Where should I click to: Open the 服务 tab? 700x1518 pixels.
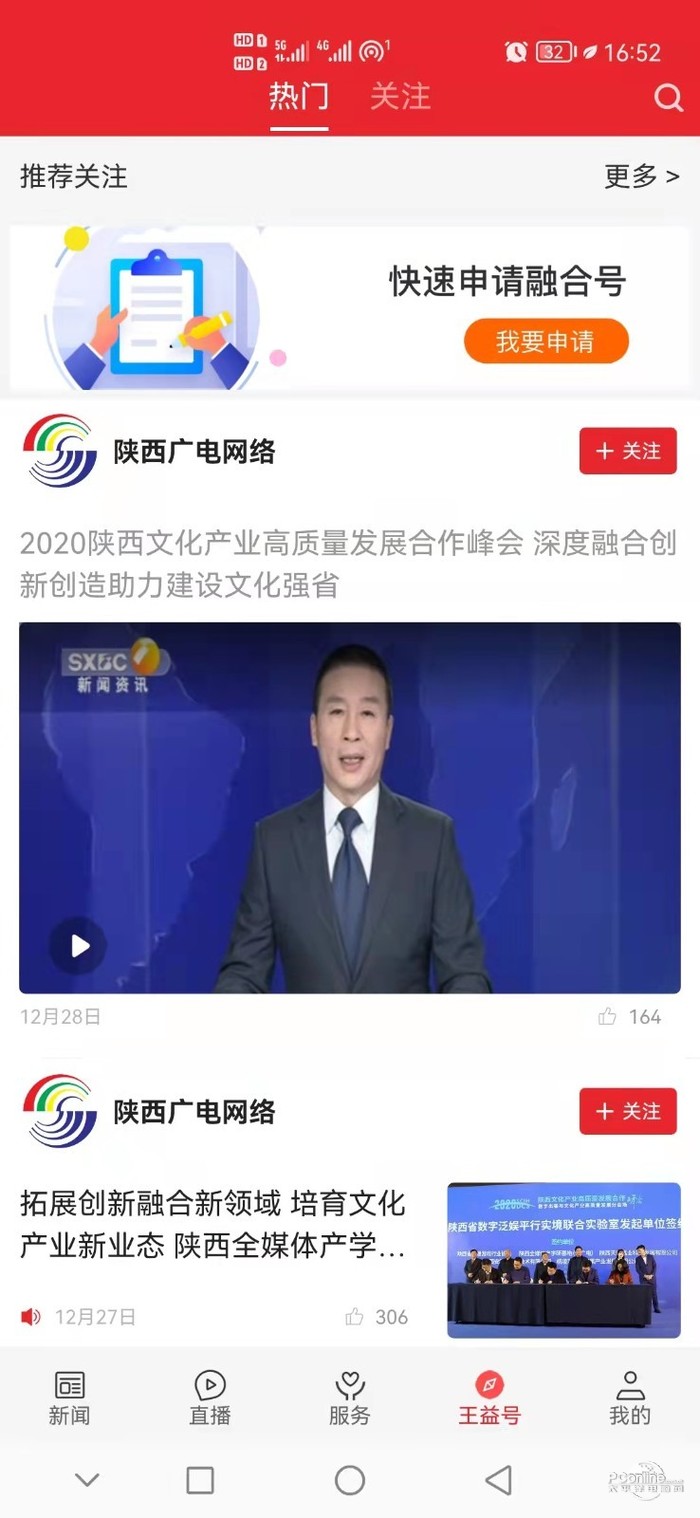click(x=350, y=1398)
